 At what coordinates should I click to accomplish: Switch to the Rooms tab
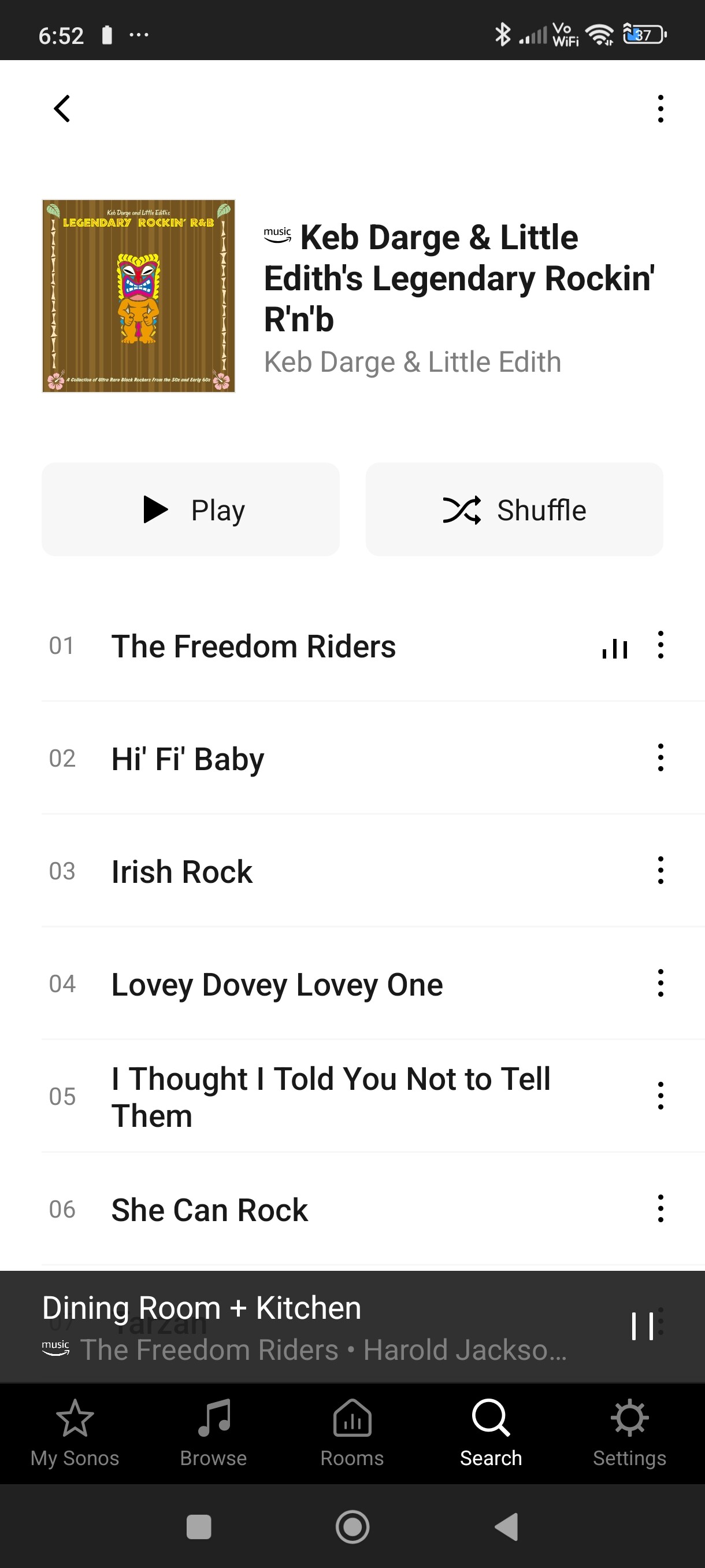pyautogui.click(x=352, y=1433)
